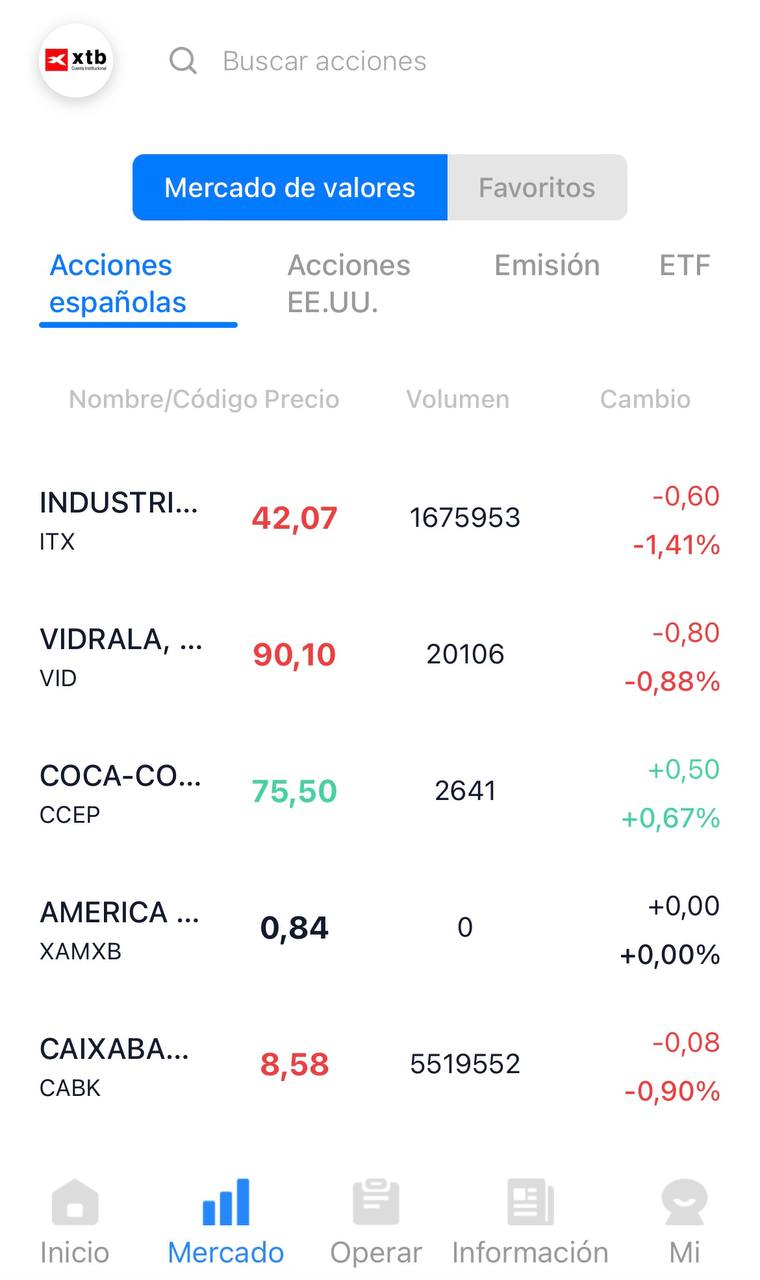The image size is (760, 1280).
Task: Select the Acciones españolas tab
Action: [118, 284]
